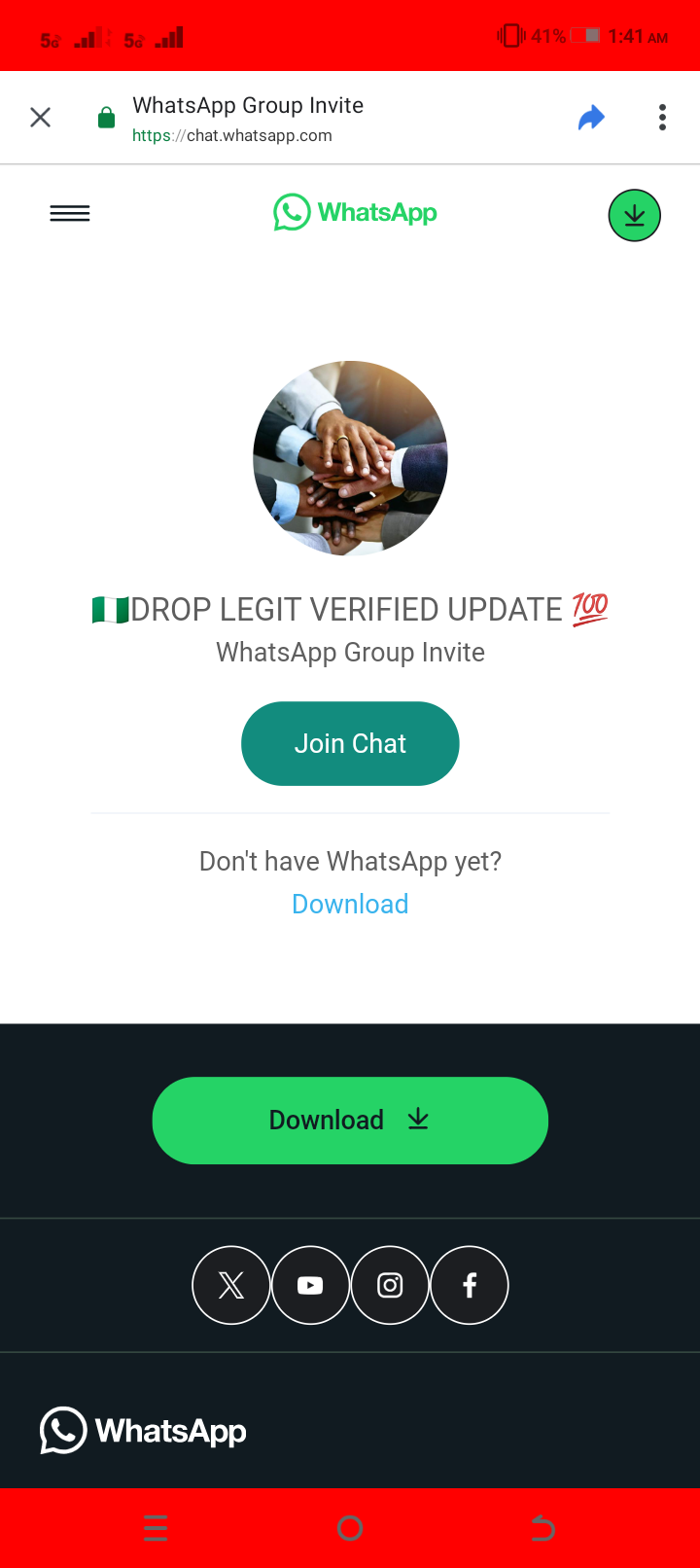Join Chat for the group invite

point(350,743)
